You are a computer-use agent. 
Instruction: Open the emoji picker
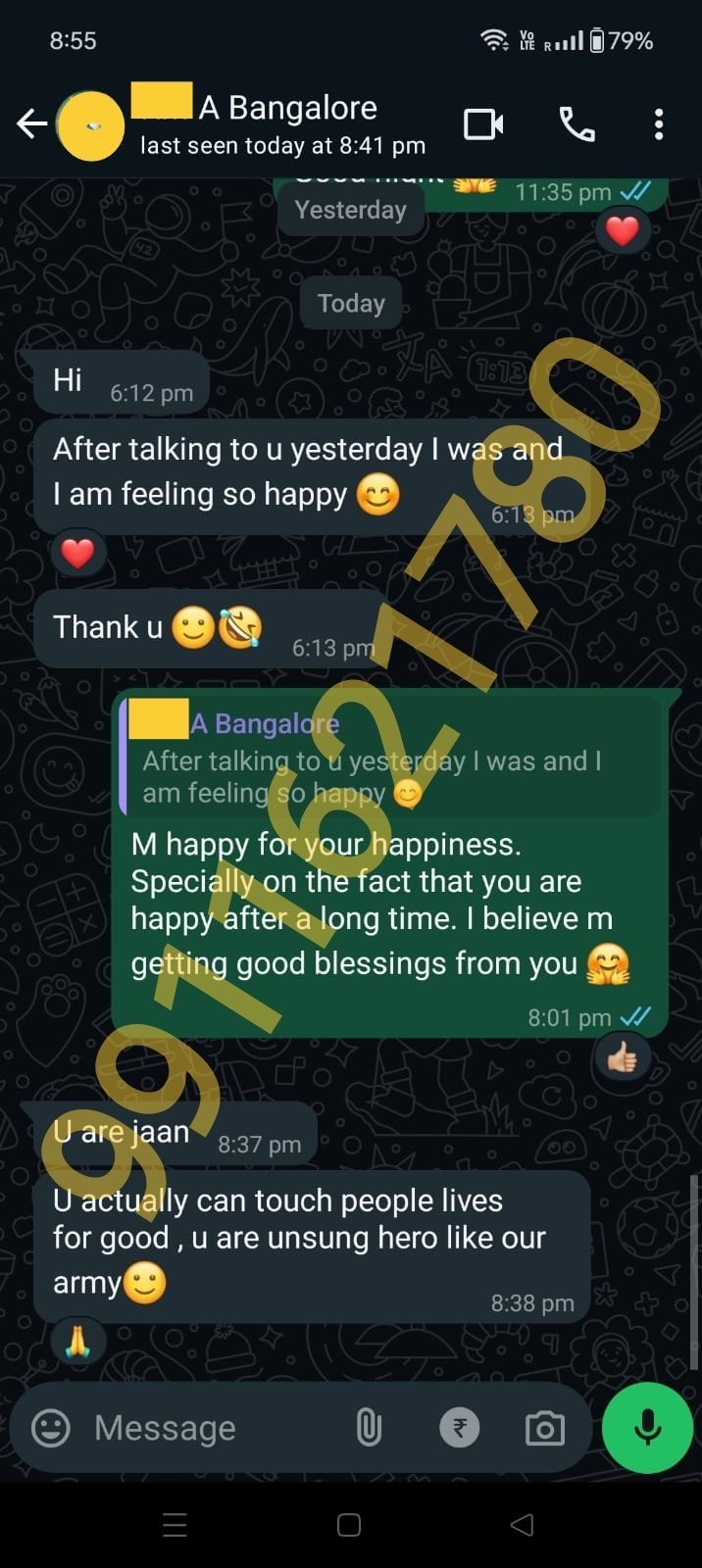(x=51, y=1428)
